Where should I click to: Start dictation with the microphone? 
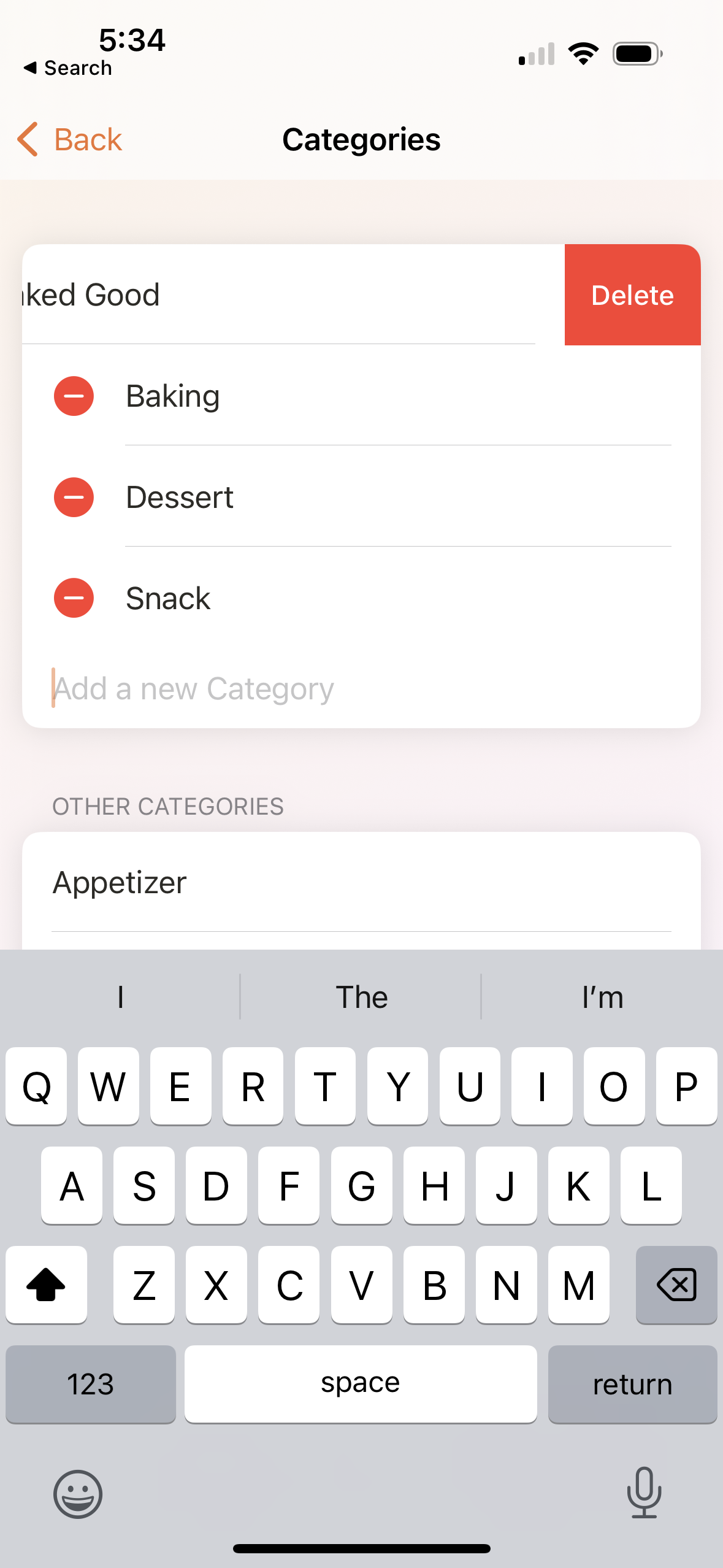644,1493
